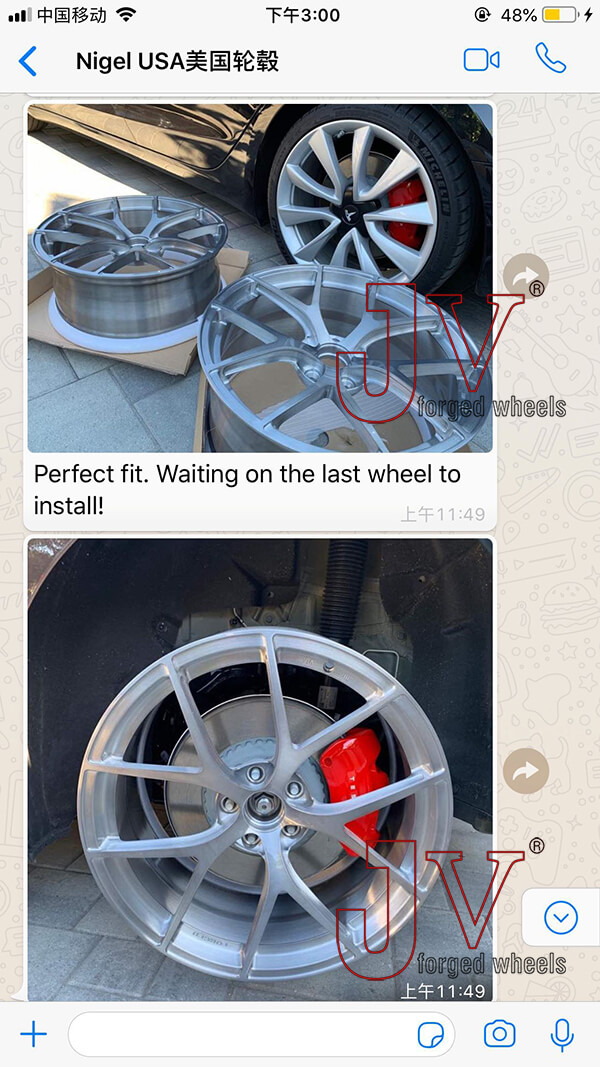Open the attachment plus menu

[x=34, y=1034]
